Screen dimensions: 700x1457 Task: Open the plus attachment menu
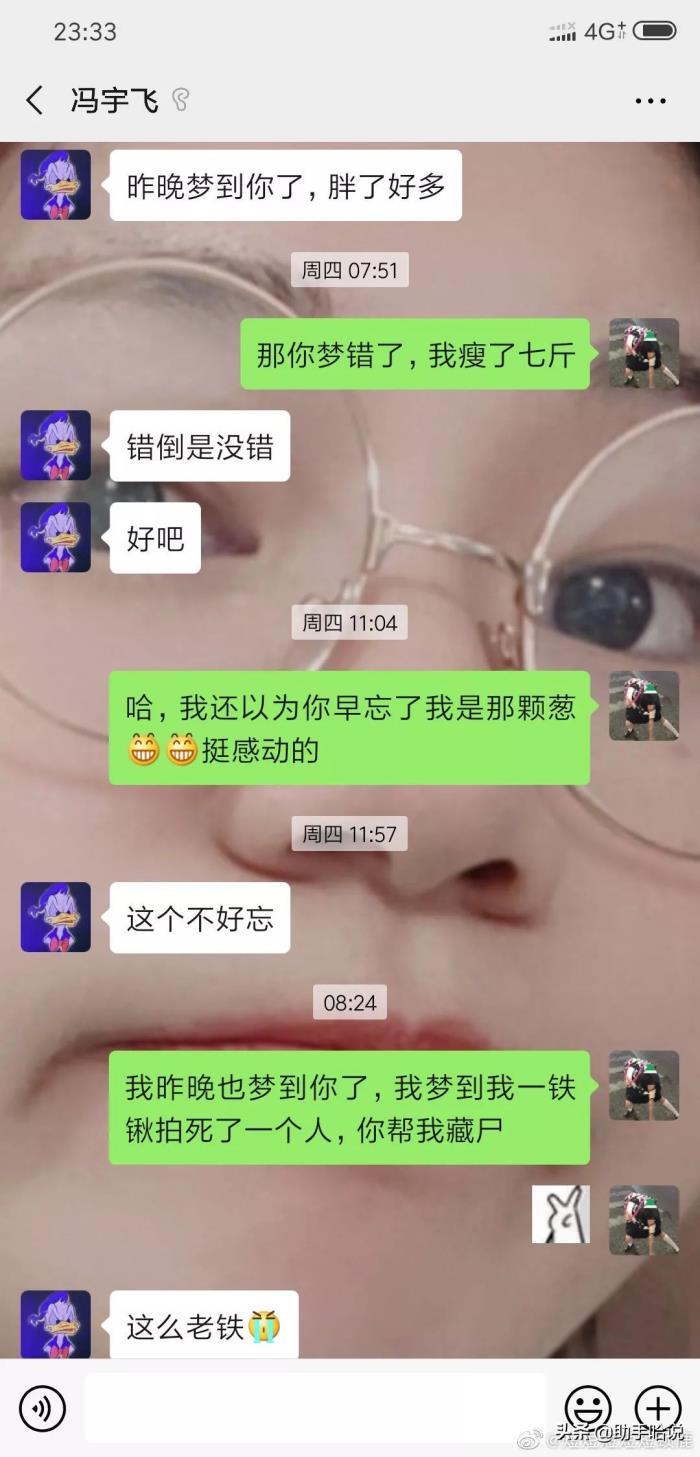(x=658, y=1408)
